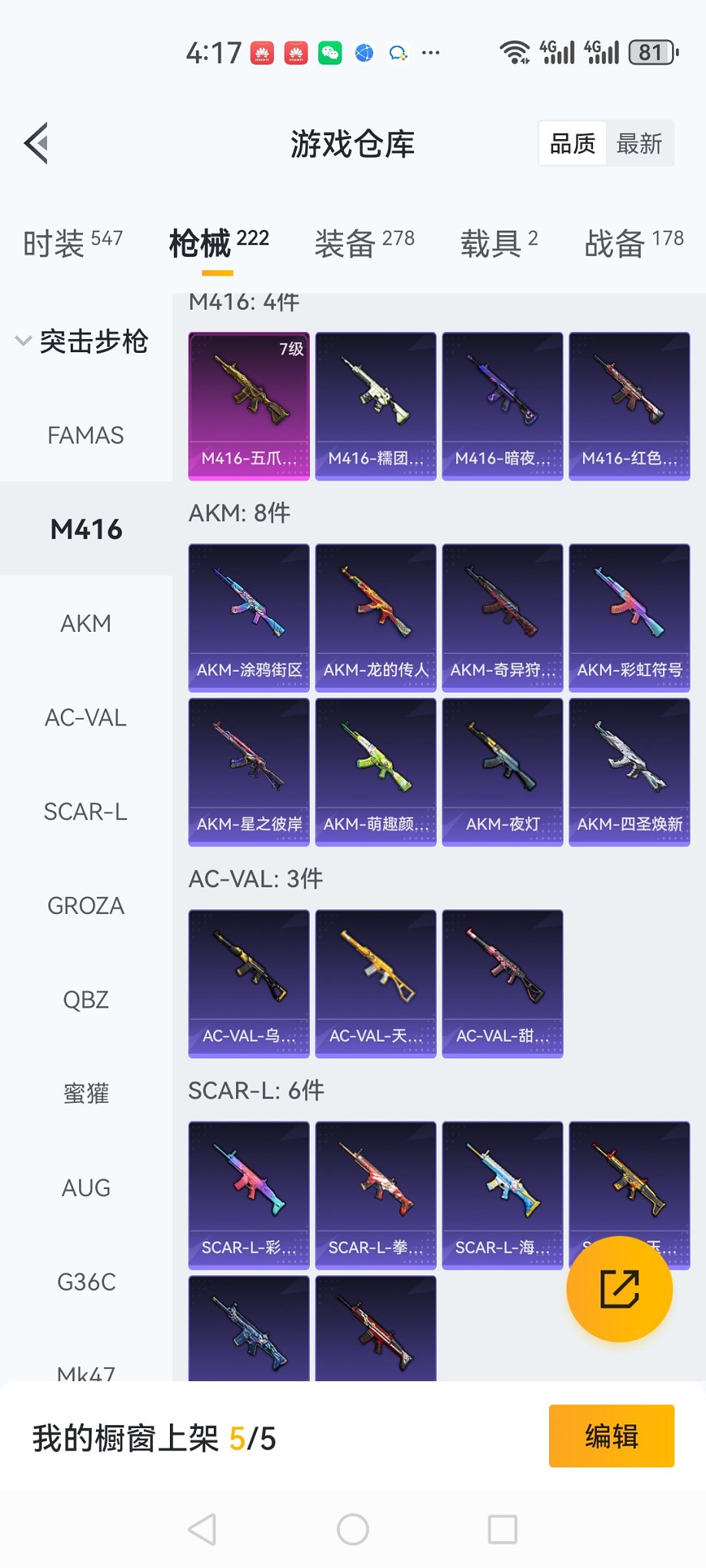View the AKM-四圣焕新 skin
Screen dimensions: 706x1568
pos(629,772)
